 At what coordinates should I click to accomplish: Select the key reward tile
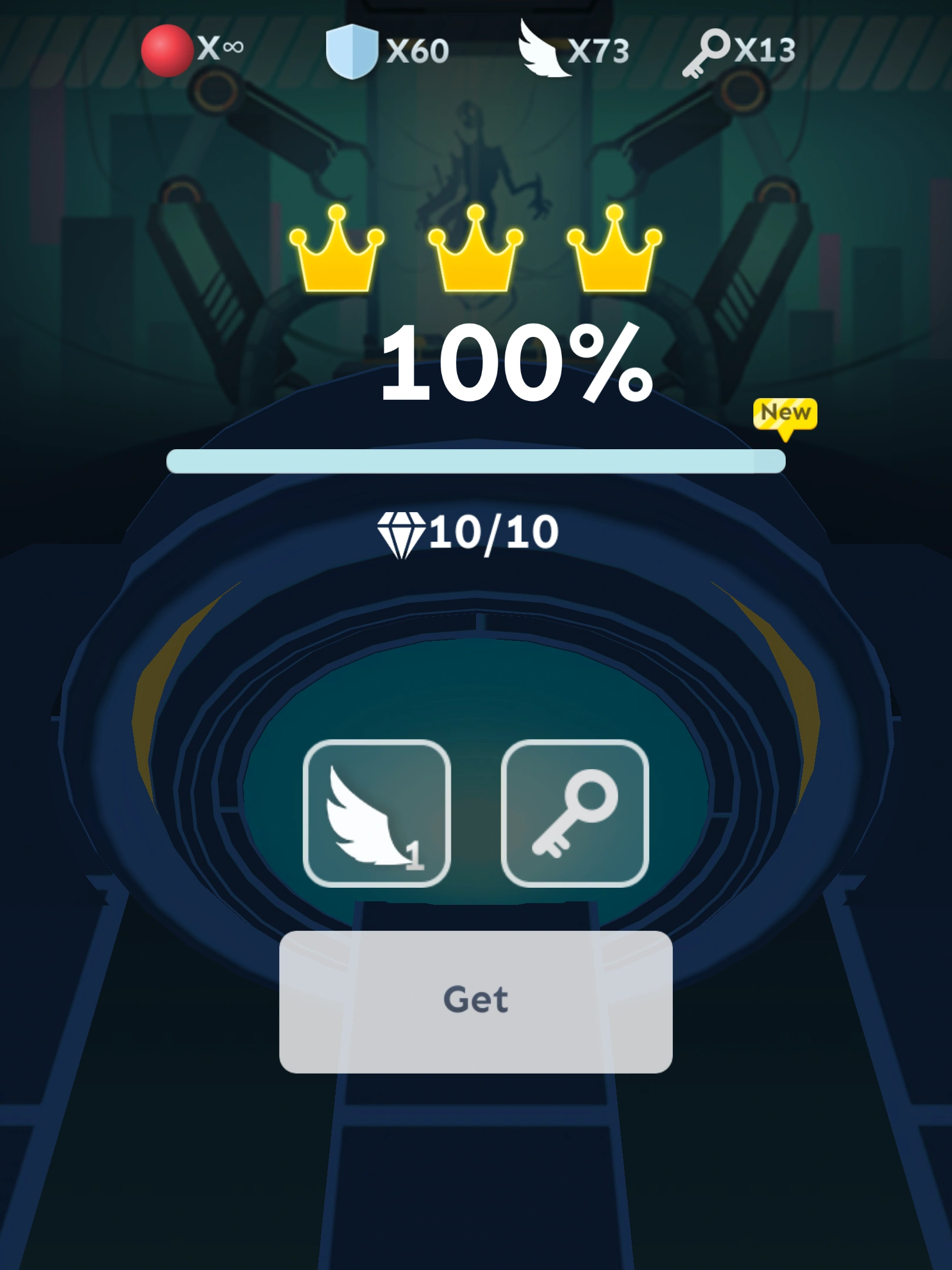574,813
